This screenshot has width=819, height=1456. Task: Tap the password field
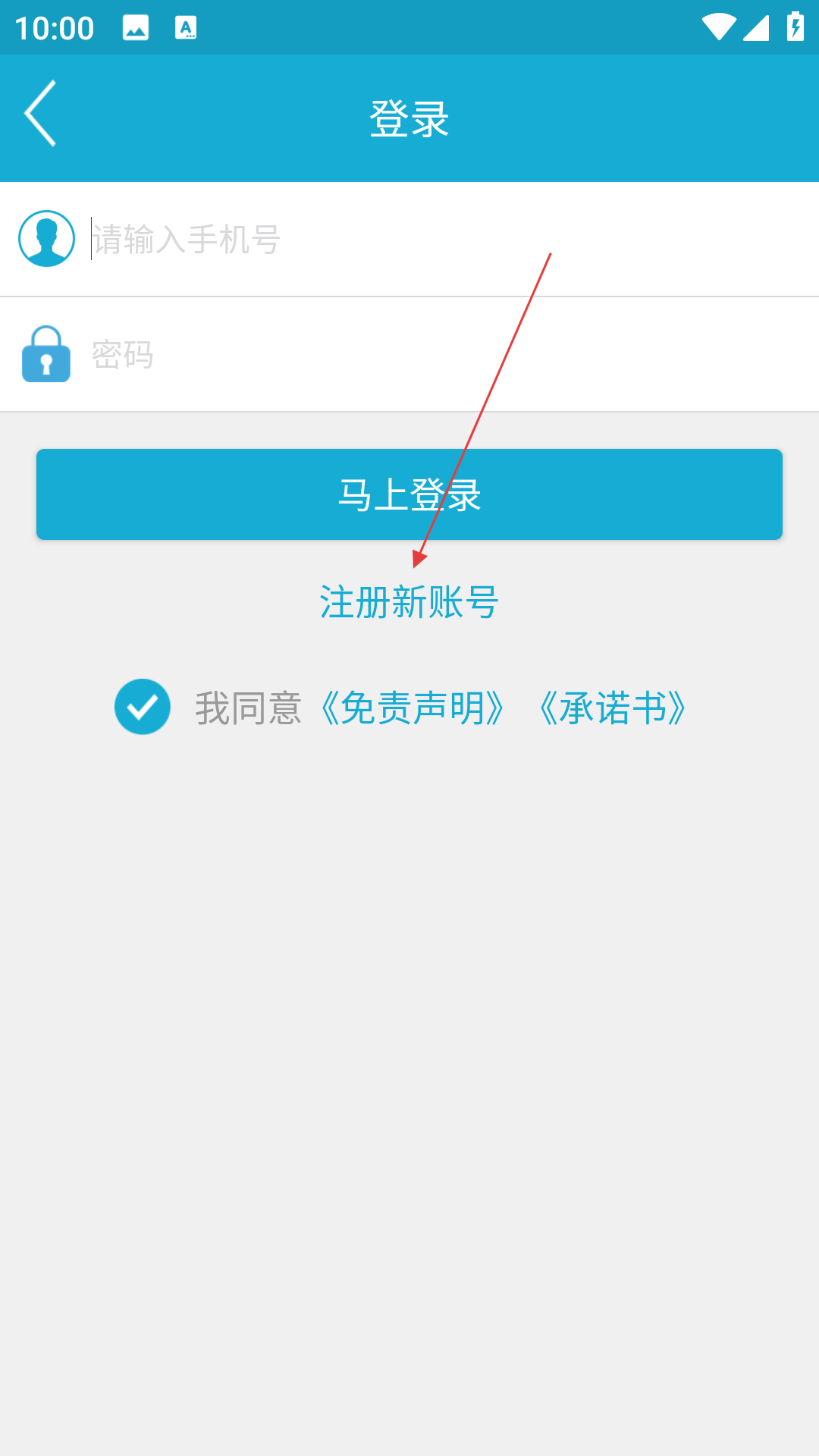pos(447,355)
